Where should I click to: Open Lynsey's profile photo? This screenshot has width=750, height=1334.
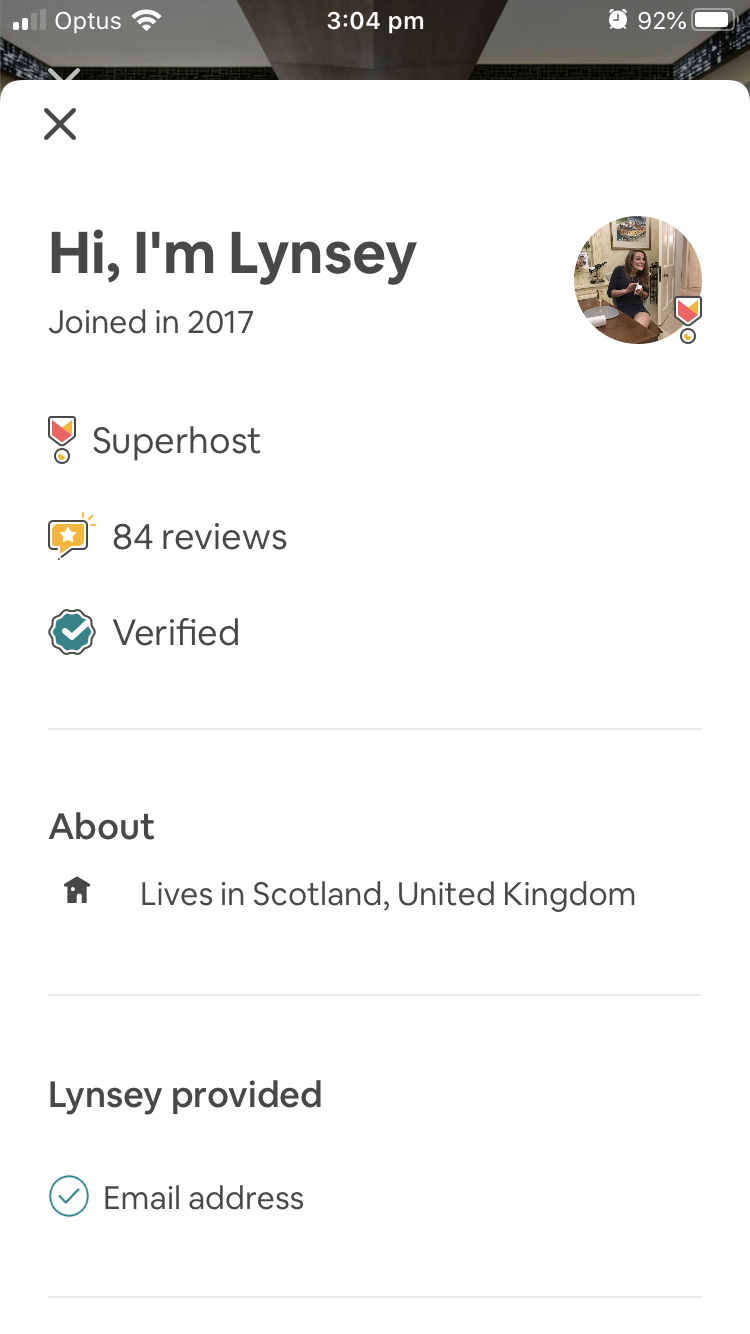click(638, 280)
